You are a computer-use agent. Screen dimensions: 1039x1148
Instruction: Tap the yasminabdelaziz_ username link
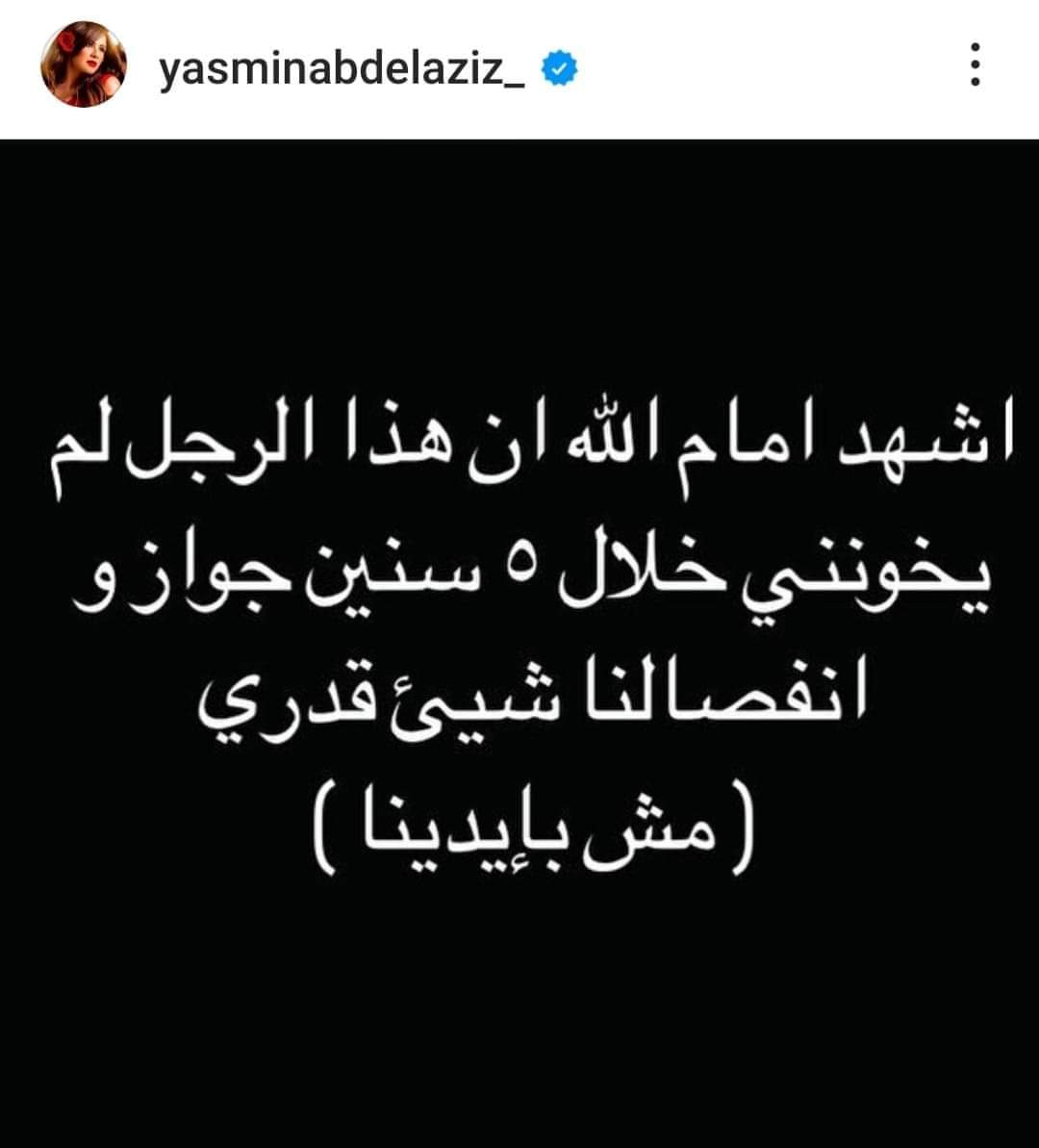point(342,70)
